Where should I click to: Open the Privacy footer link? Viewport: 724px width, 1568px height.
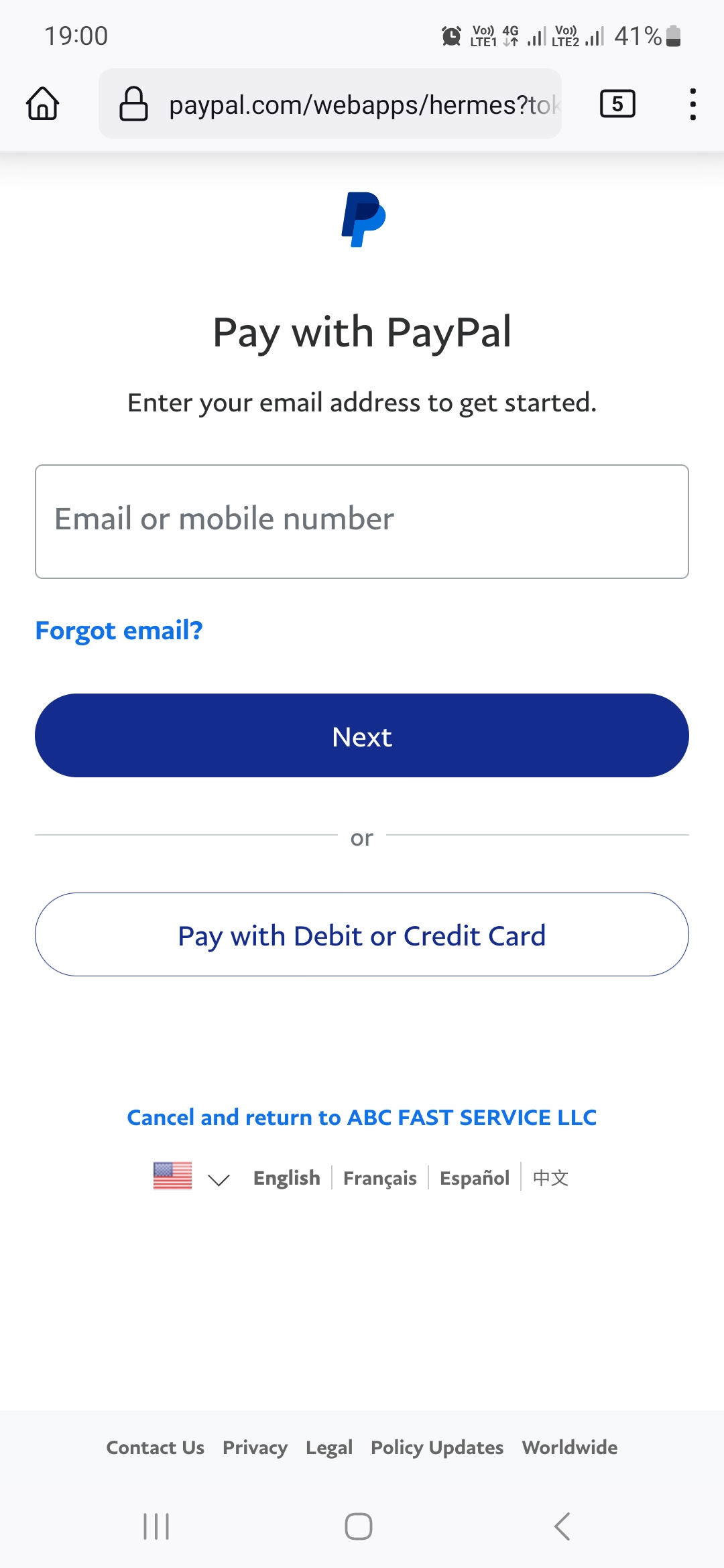[255, 1447]
